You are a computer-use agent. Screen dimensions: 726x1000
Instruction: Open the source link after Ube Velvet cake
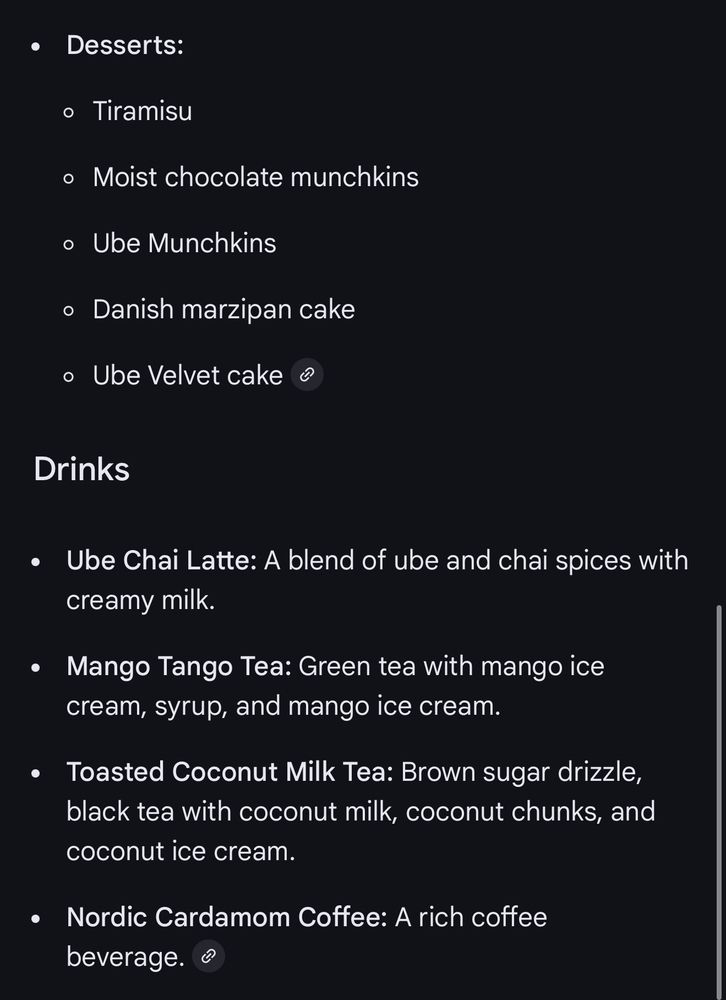coord(307,376)
